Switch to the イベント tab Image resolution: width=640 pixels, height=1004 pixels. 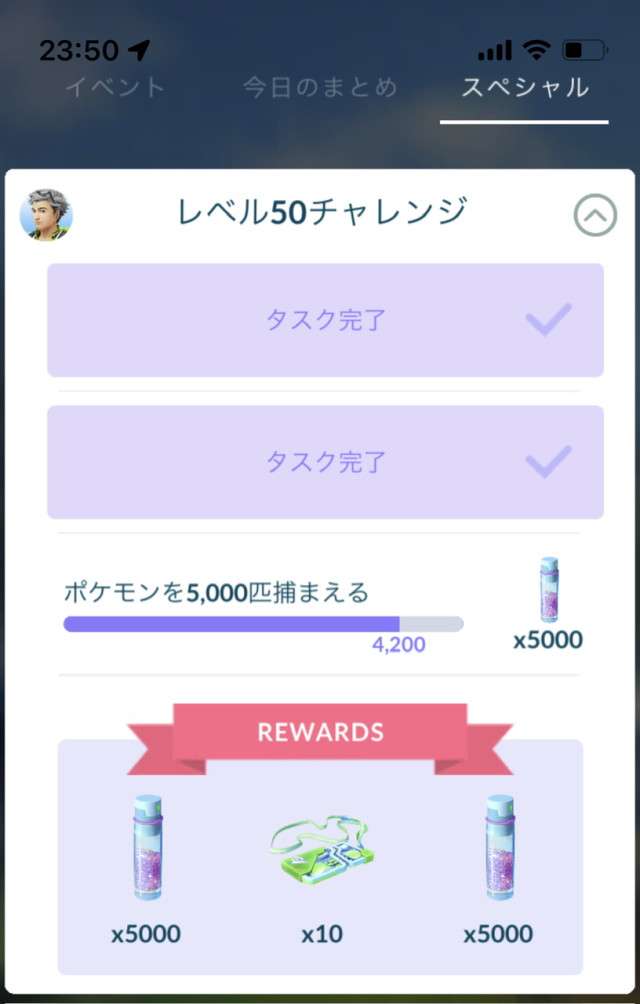(114, 87)
